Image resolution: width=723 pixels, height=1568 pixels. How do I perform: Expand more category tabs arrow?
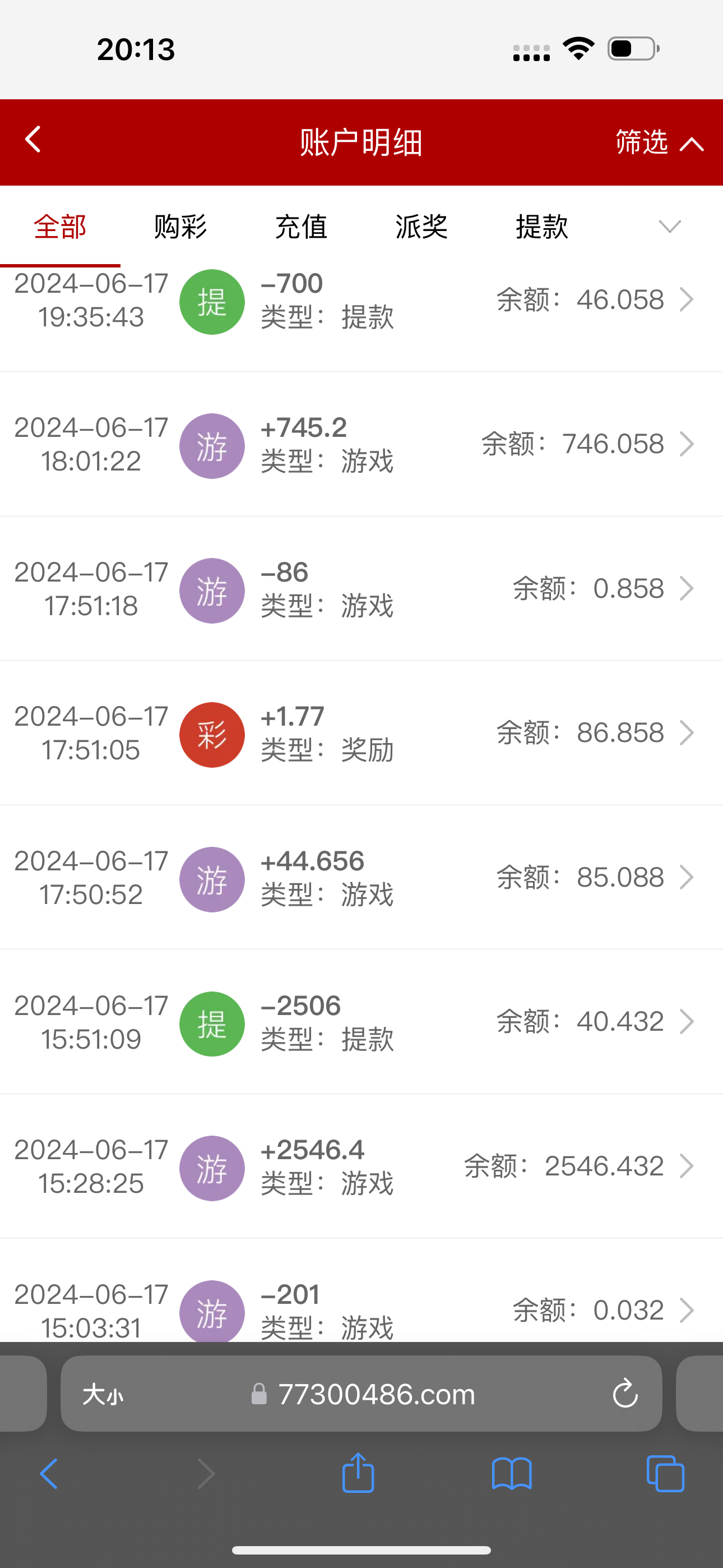(669, 227)
